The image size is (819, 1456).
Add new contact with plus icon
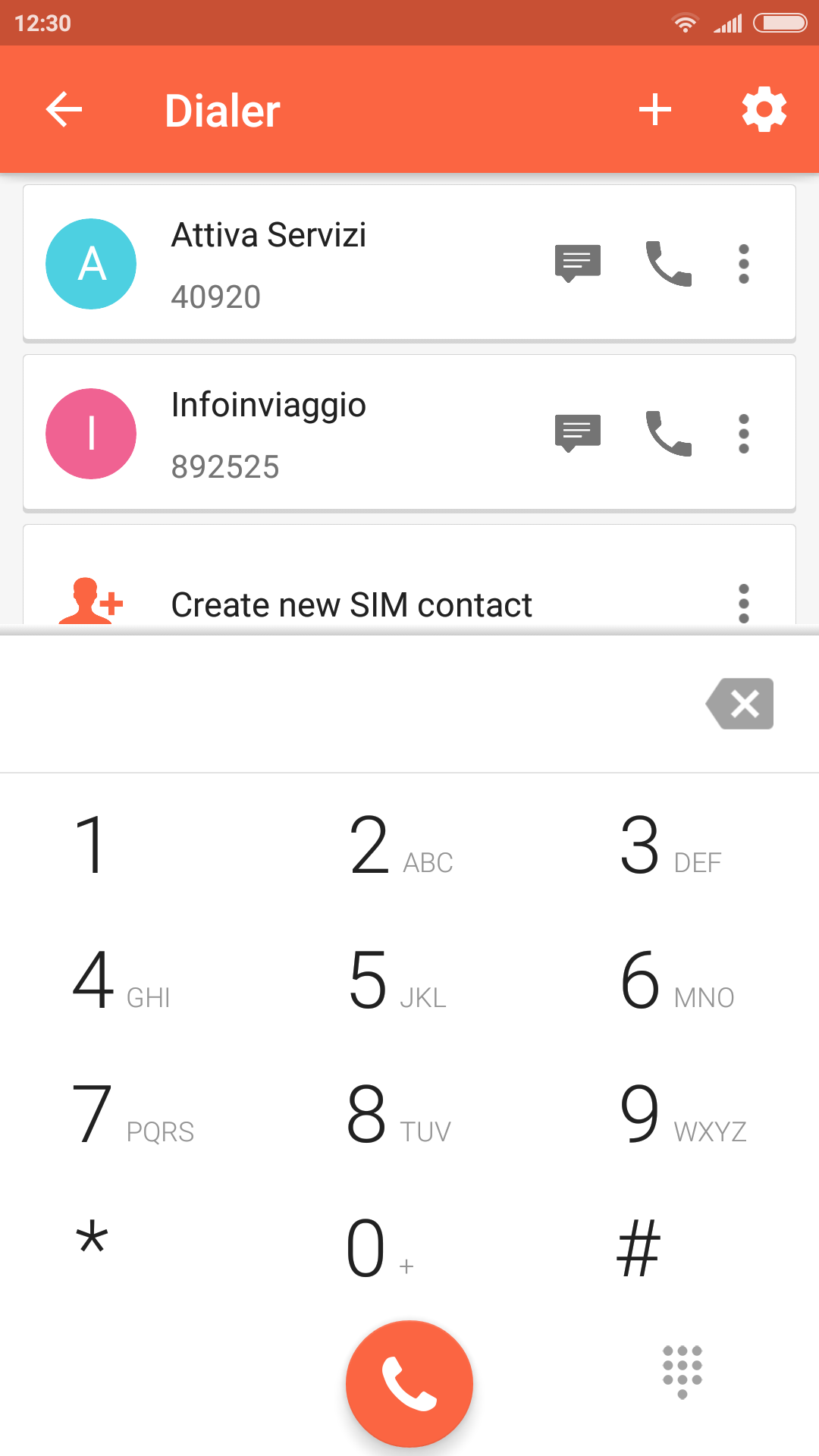coord(655,110)
